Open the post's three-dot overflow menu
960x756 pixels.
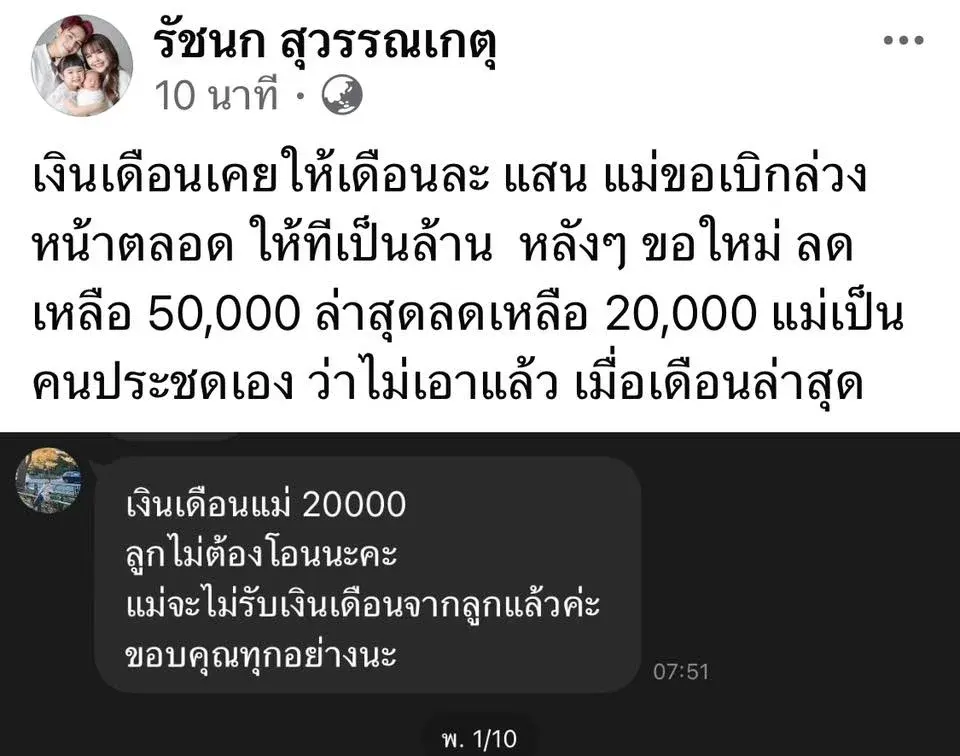point(903,41)
